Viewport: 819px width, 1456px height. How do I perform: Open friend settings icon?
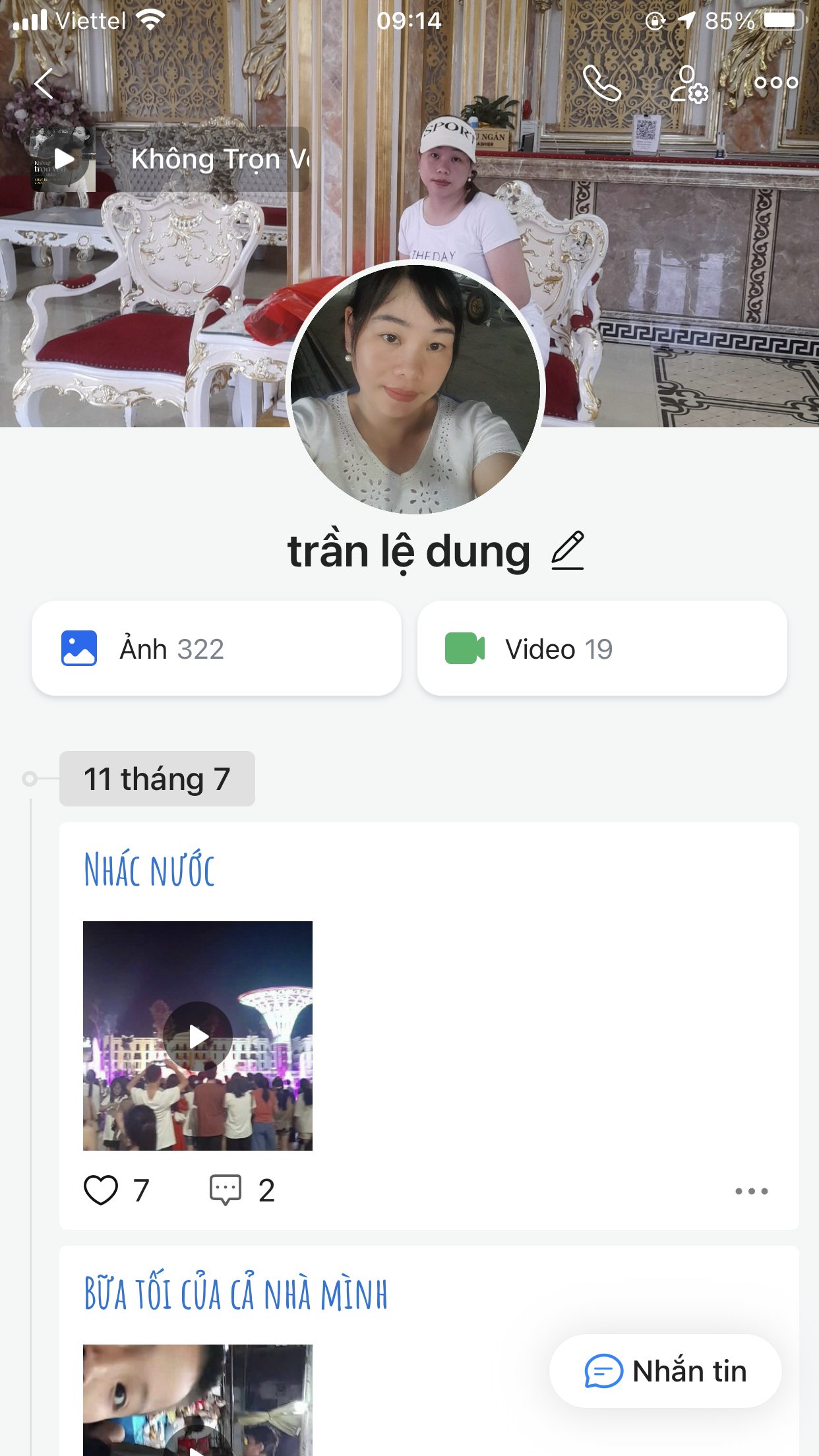[688, 84]
